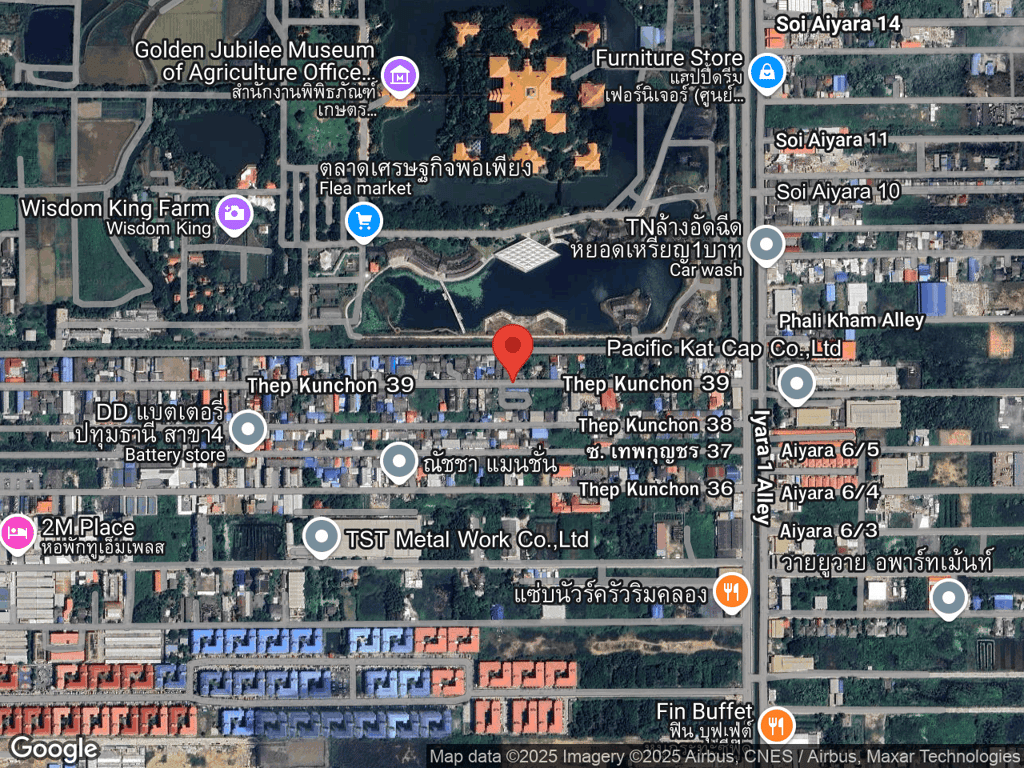Select the Car wash location pin
The height and width of the screenshot is (768, 1024).
tap(766, 244)
